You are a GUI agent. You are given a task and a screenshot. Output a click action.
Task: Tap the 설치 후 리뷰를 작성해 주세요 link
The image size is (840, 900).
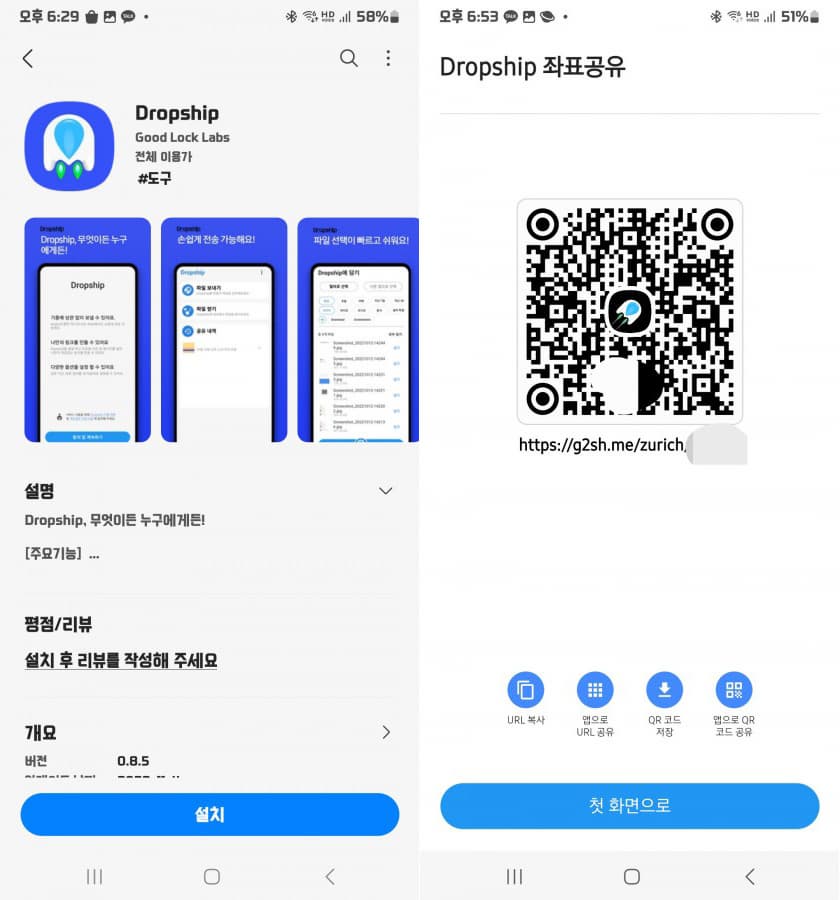[121, 660]
